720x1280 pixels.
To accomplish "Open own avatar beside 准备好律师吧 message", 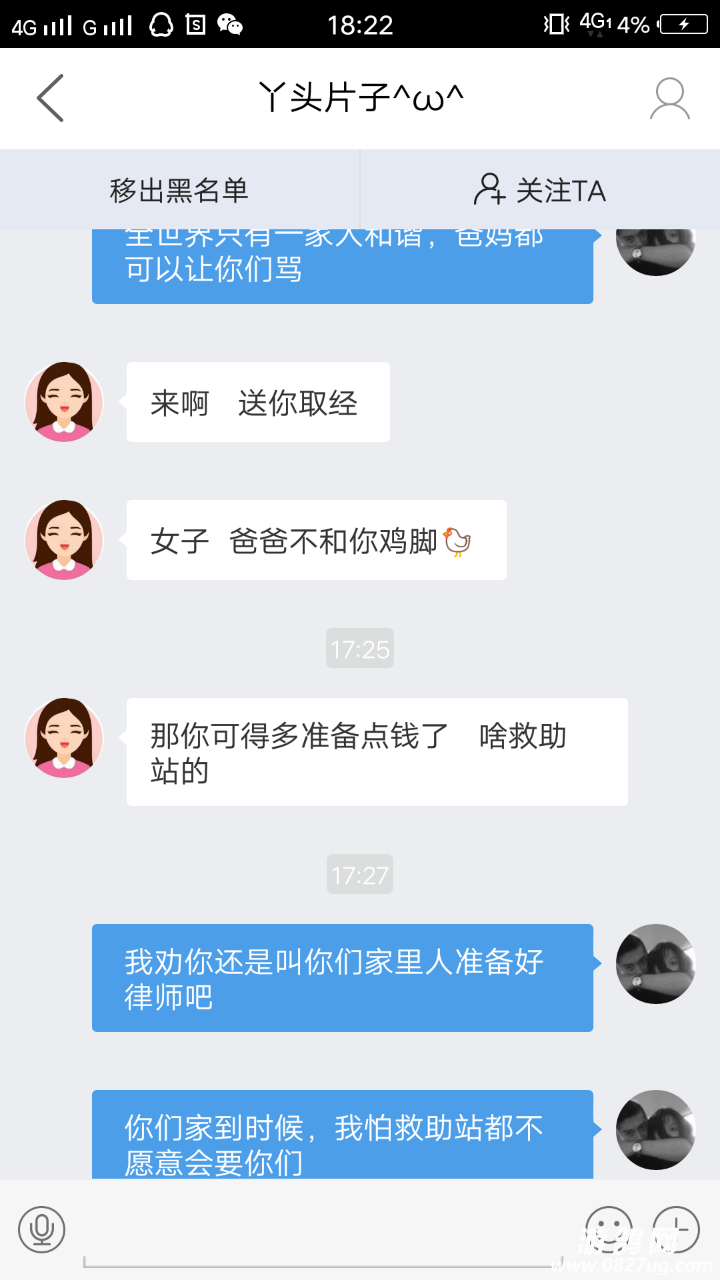I will click(655, 964).
